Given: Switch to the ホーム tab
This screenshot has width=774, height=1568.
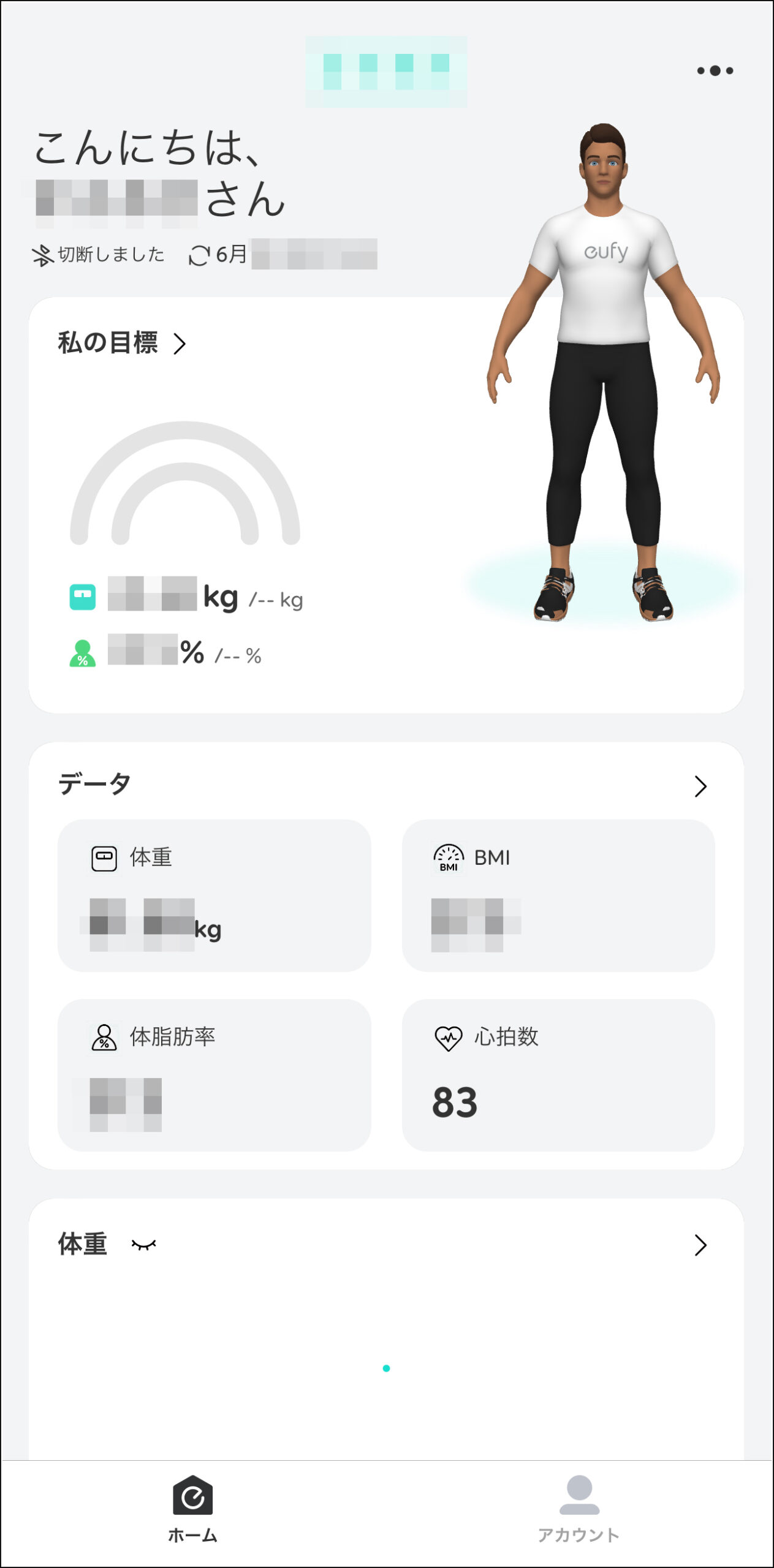Looking at the screenshot, I should [x=193, y=1508].
